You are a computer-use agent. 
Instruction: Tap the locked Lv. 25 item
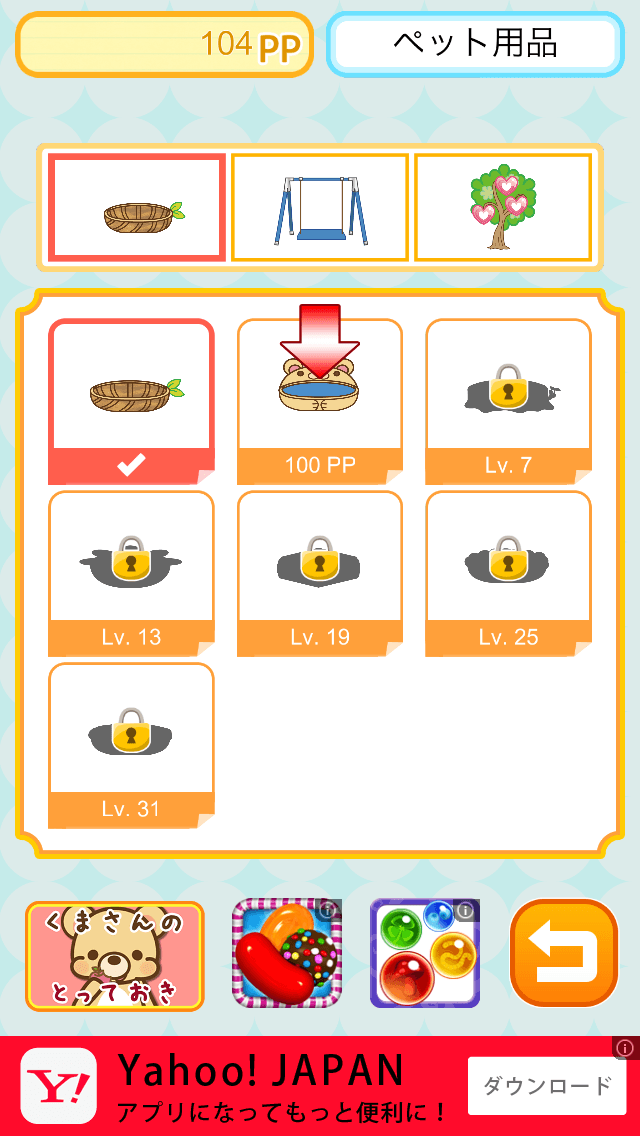(508, 572)
